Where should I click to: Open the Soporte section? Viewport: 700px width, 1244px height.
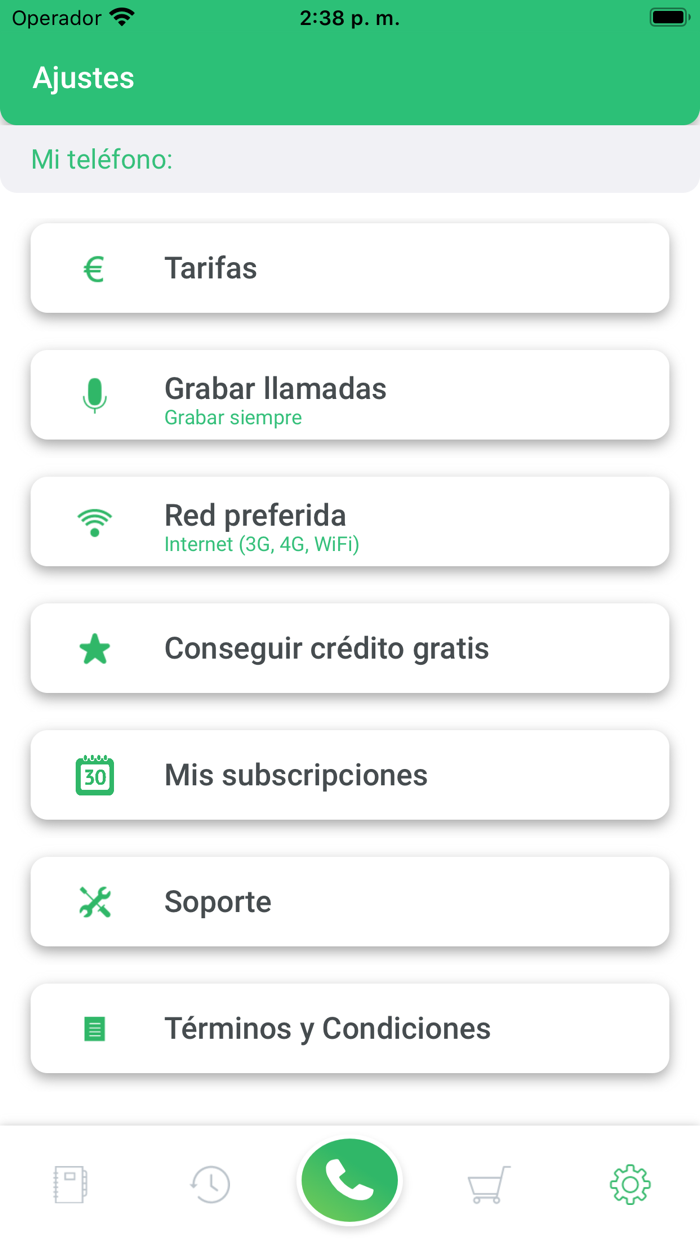pyautogui.click(x=350, y=902)
